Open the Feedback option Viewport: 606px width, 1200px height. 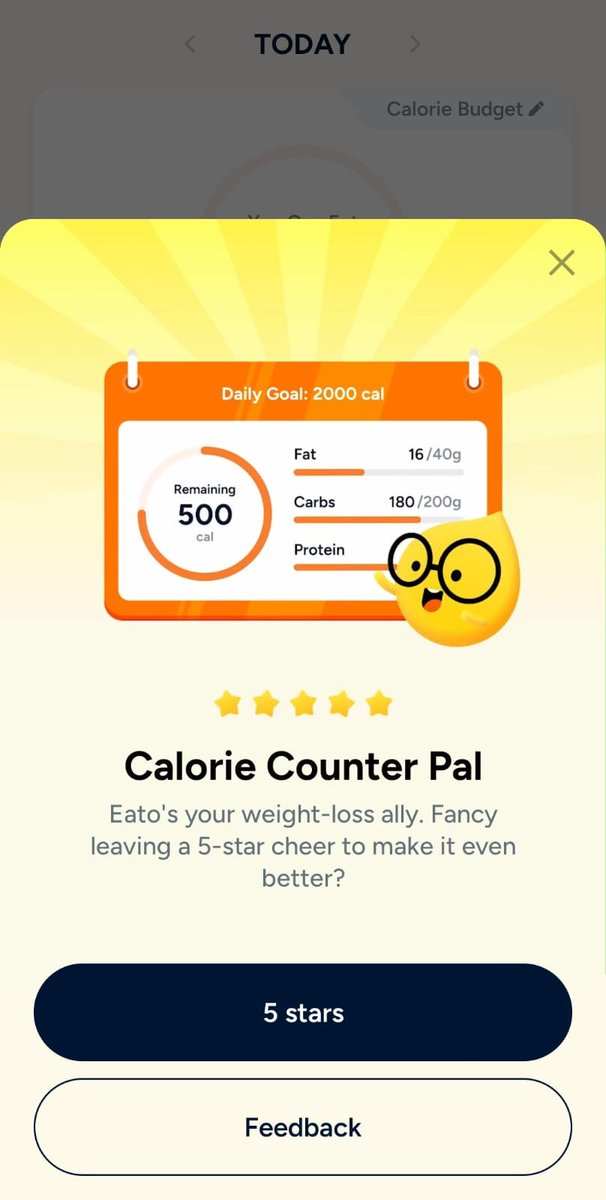303,1127
